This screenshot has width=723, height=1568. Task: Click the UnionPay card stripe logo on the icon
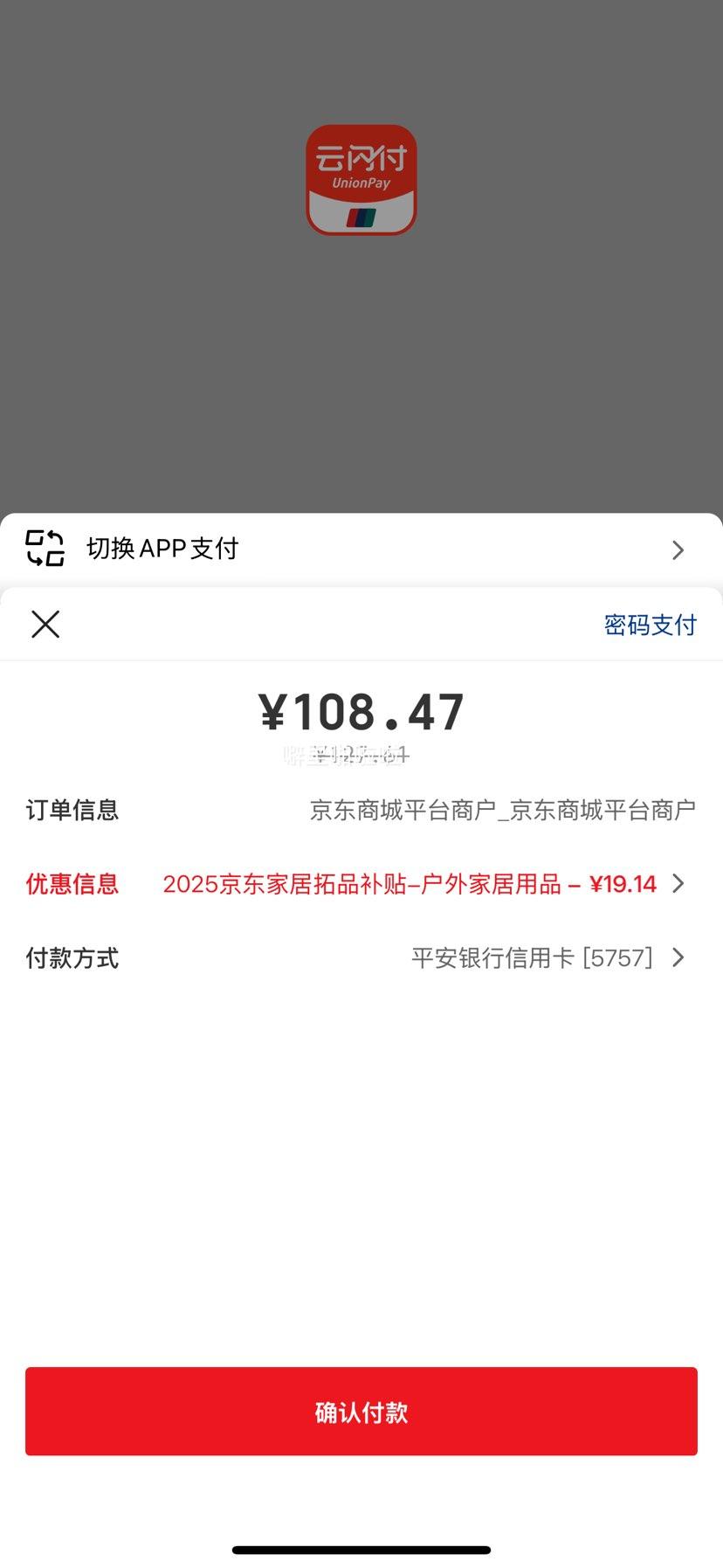(361, 216)
